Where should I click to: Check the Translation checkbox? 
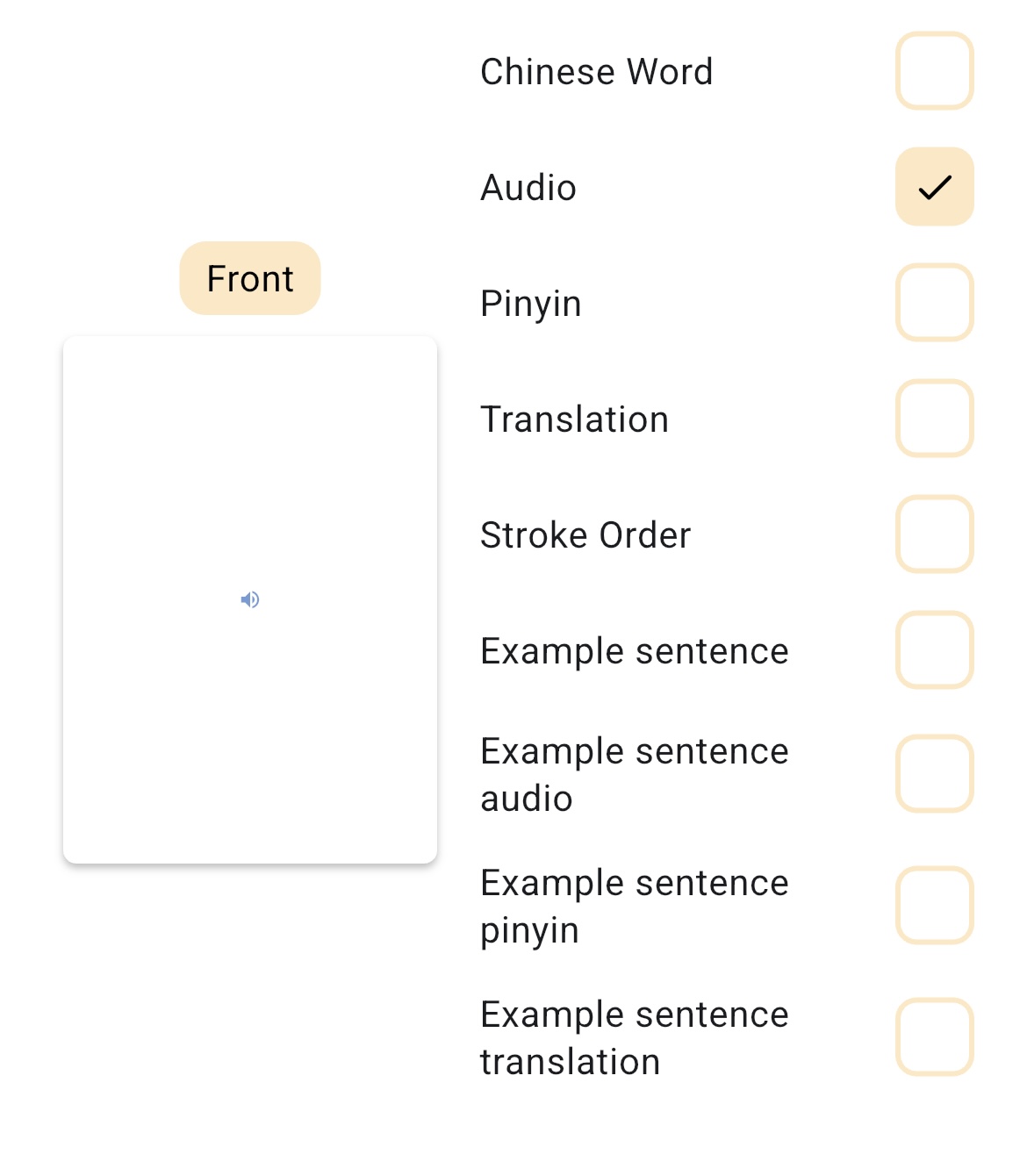tap(934, 419)
